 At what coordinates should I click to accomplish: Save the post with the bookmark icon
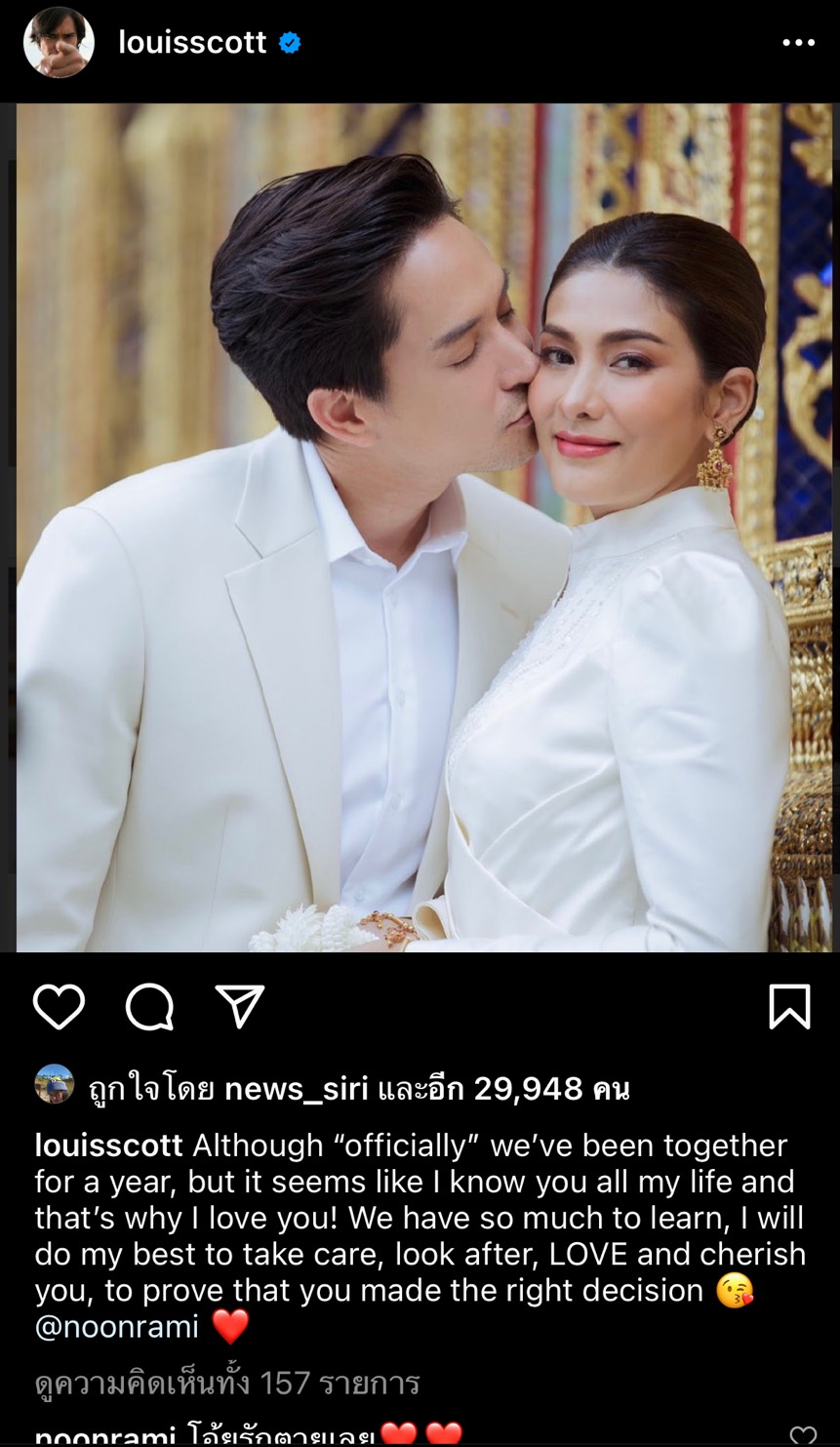[788, 1007]
